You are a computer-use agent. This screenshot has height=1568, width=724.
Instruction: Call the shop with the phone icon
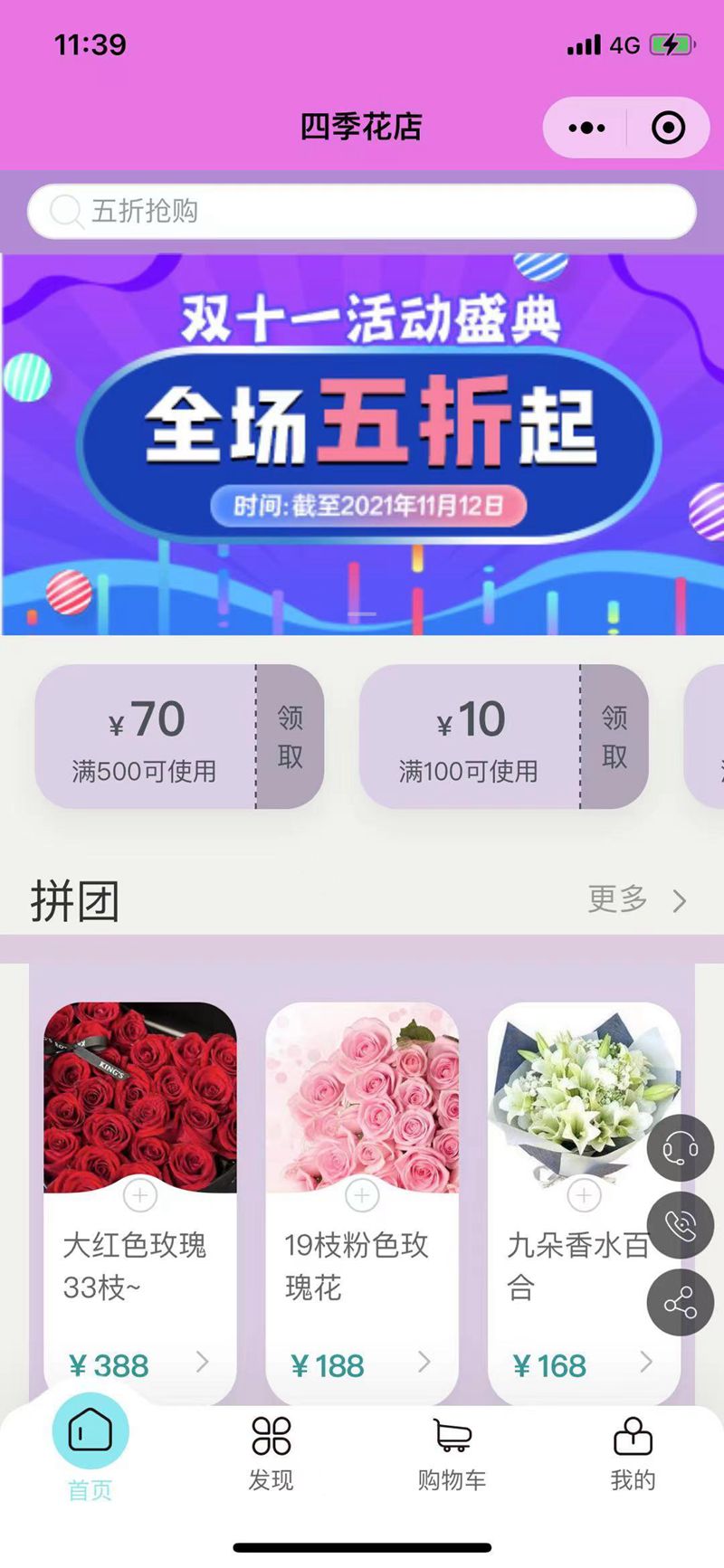(x=681, y=1225)
